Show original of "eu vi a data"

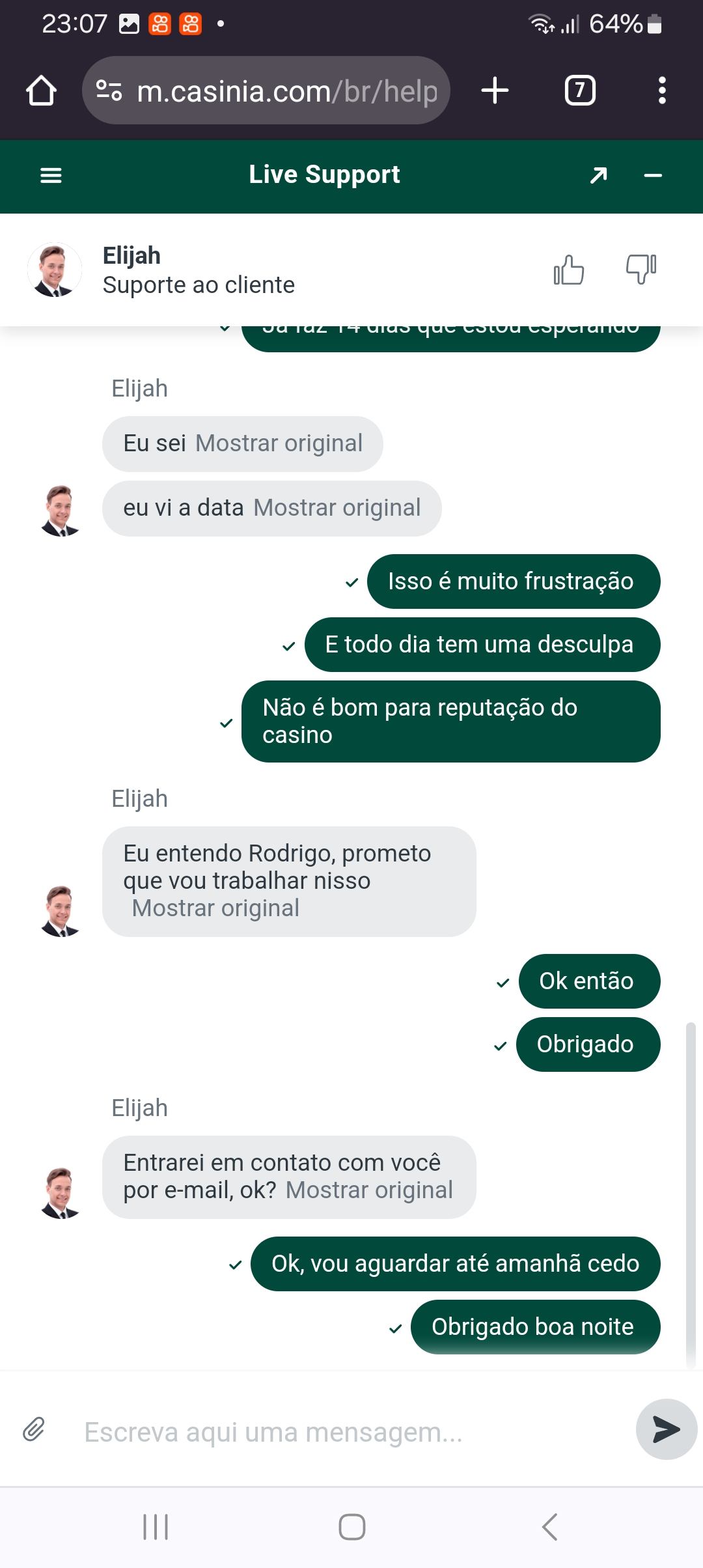[x=337, y=508]
